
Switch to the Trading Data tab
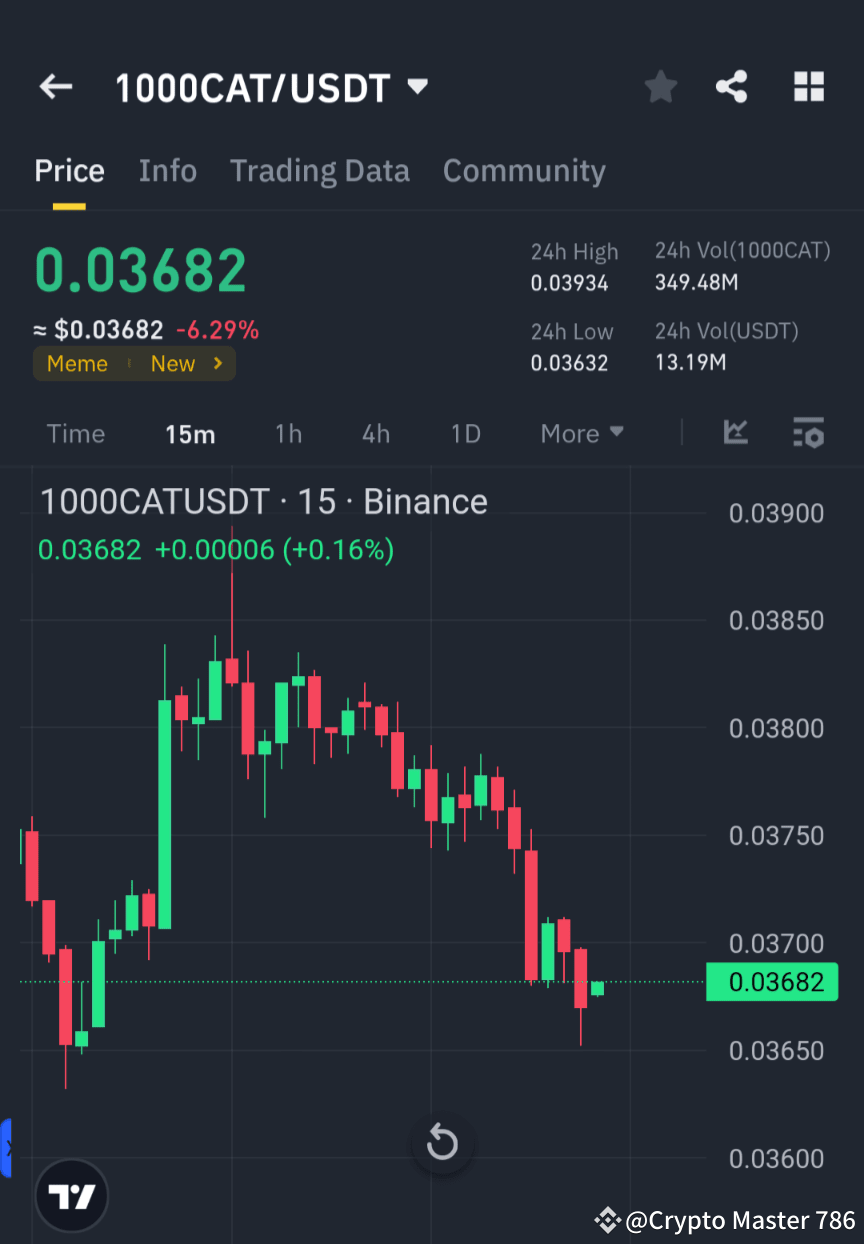320,170
